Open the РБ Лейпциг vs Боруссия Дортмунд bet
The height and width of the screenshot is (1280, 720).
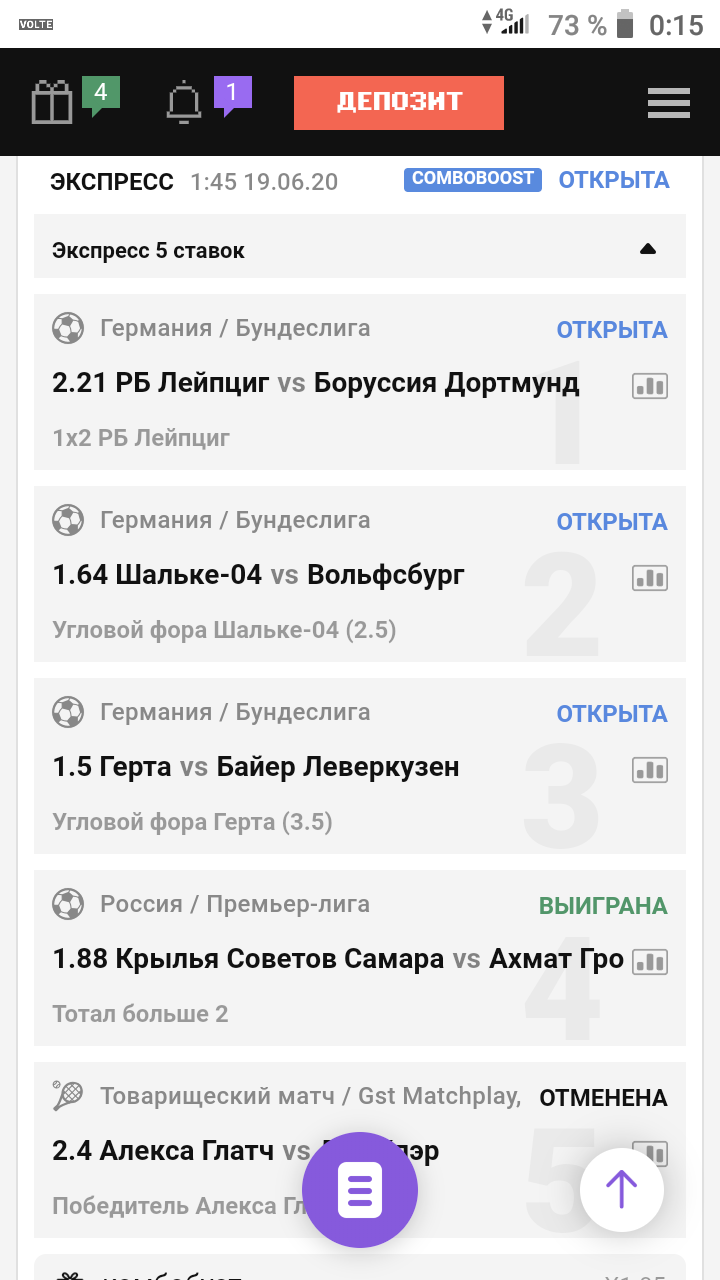pos(315,382)
